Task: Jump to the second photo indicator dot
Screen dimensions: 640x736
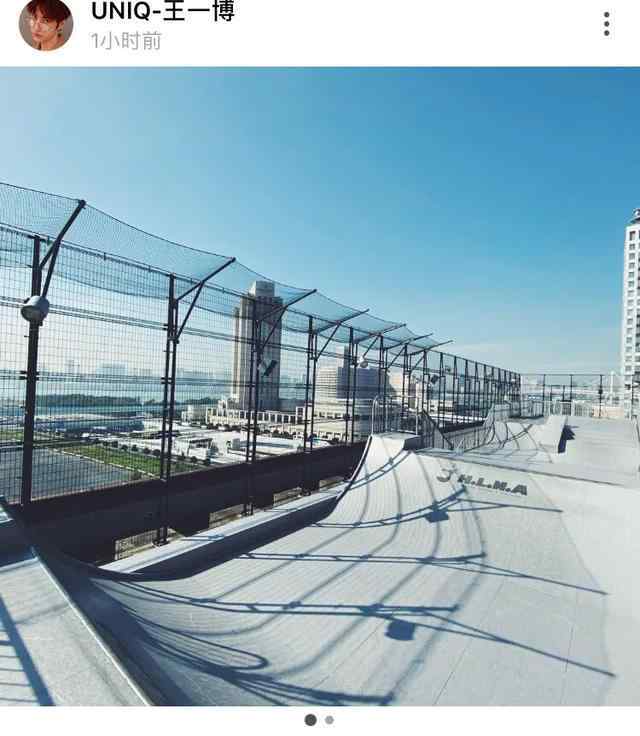Action: (x=329, y=720)
